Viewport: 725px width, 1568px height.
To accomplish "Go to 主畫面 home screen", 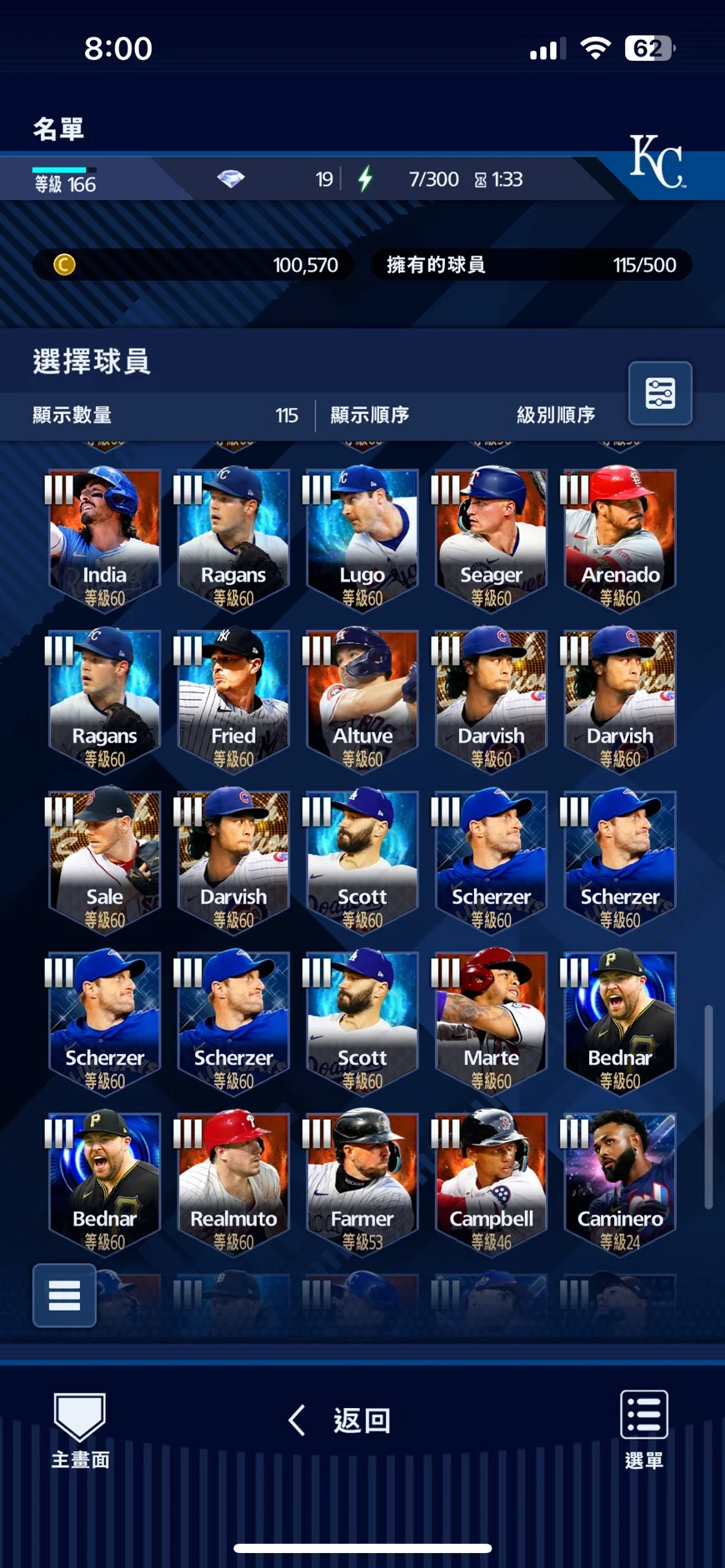I will tap(80, 1431).
